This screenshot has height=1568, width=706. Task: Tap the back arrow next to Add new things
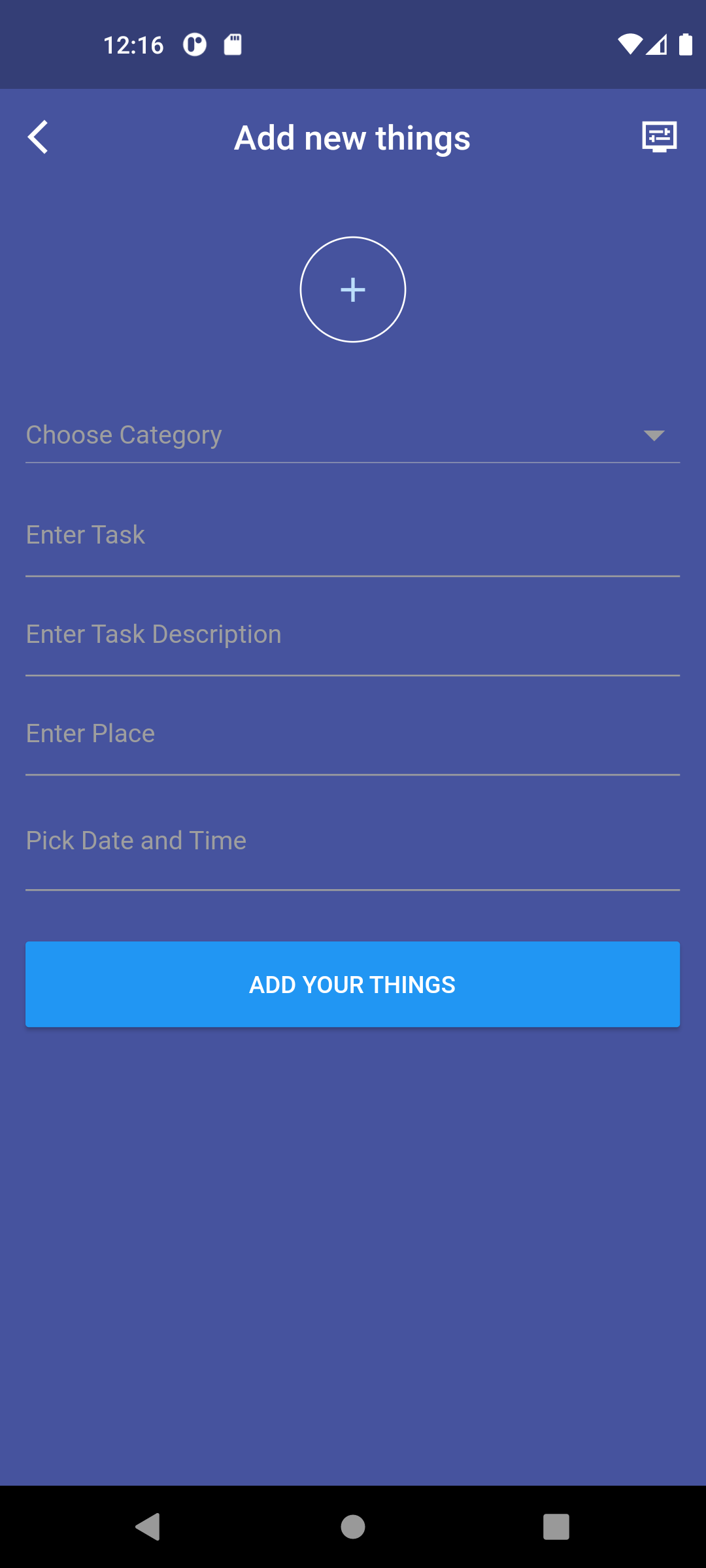[37, 137]
